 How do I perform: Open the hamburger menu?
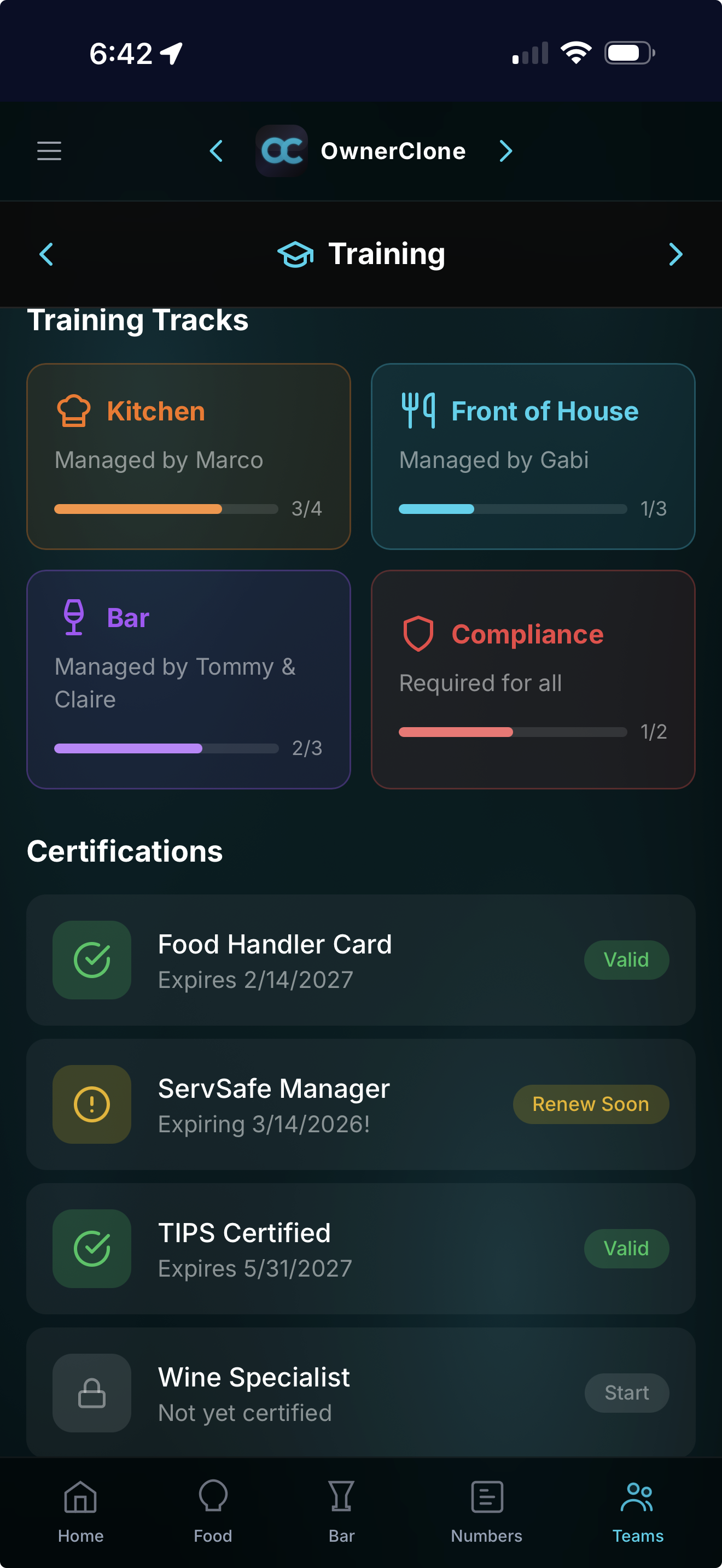click(x=49, y=151)
